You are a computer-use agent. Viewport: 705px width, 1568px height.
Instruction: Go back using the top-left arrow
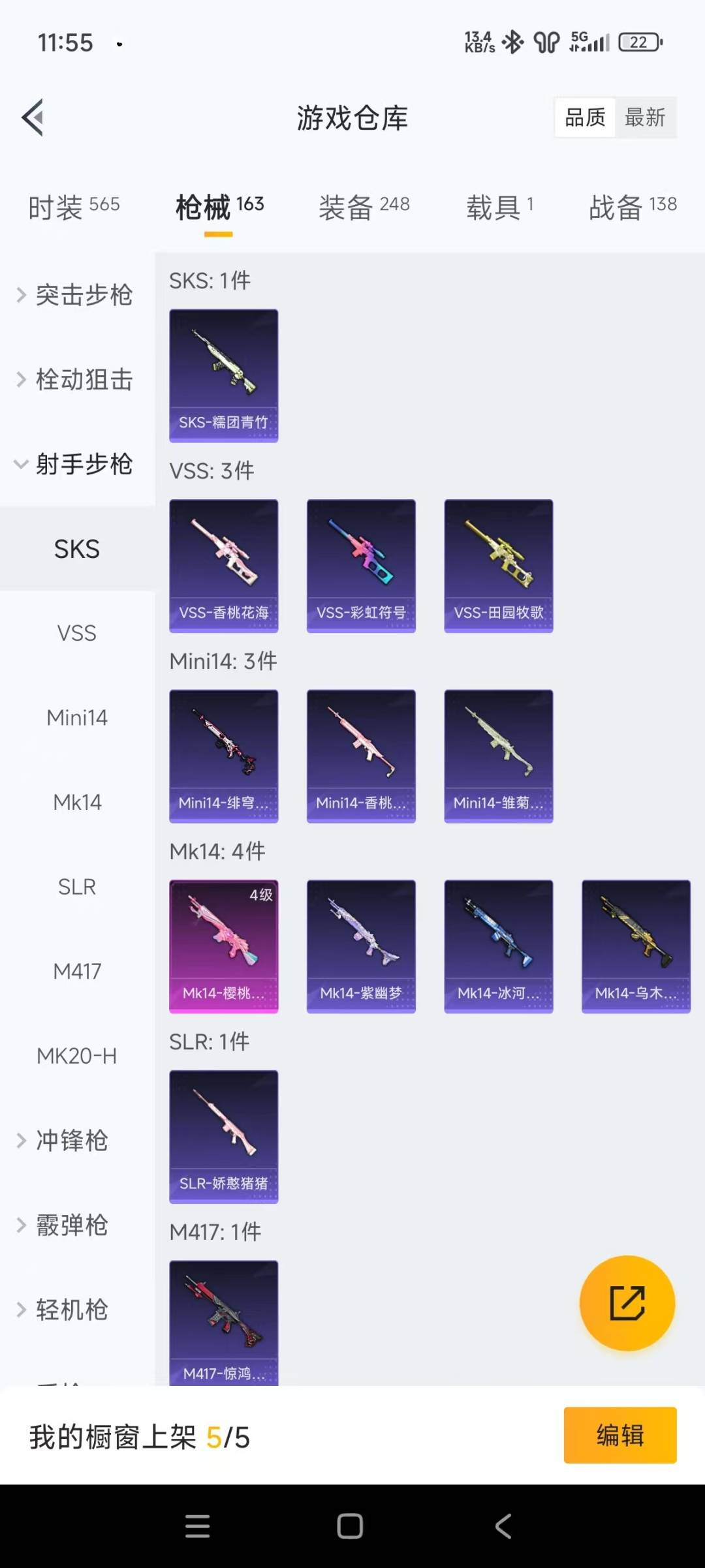coord(33,117)
